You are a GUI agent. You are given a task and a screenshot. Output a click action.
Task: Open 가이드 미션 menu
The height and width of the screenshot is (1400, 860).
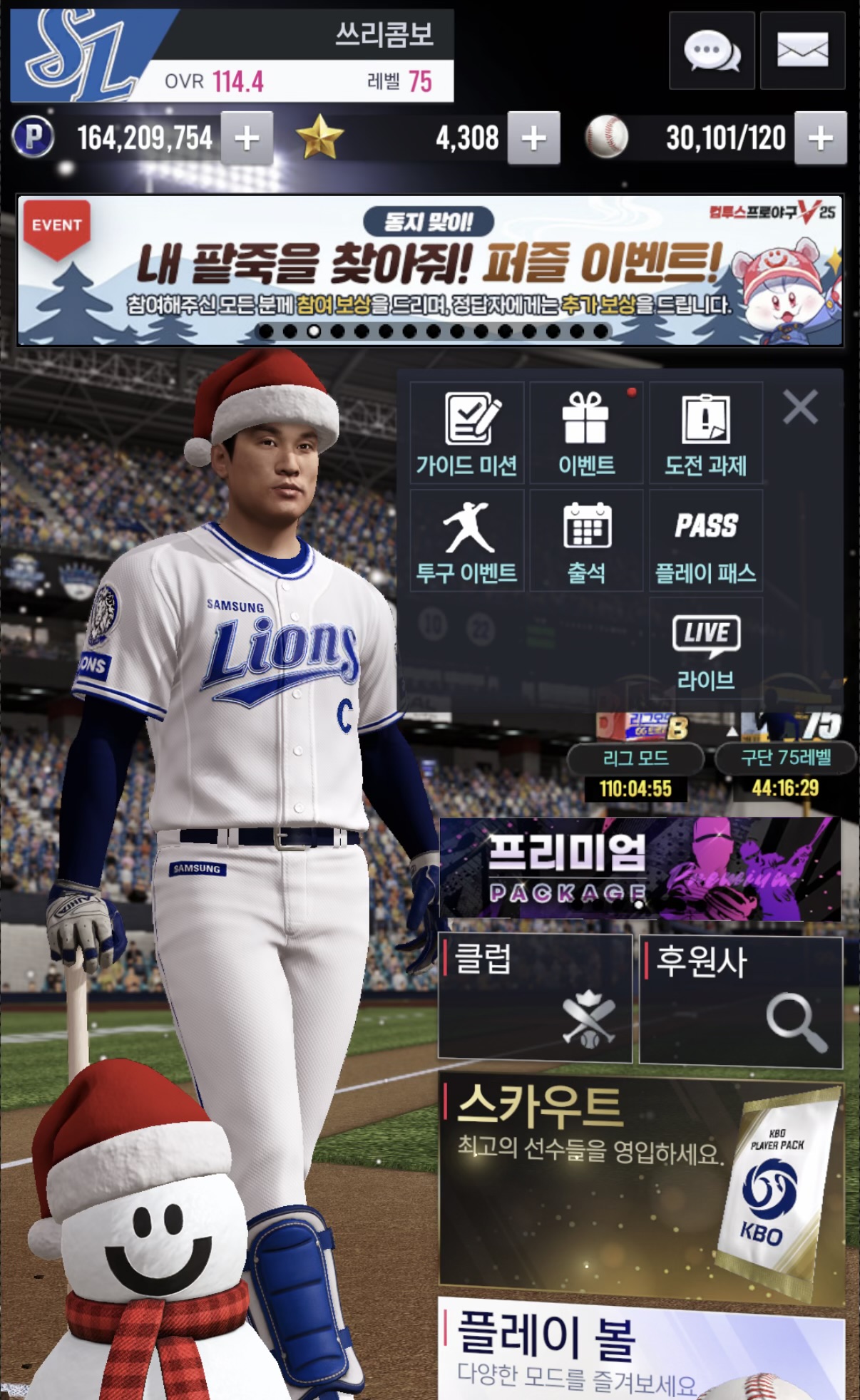(467, 433)
